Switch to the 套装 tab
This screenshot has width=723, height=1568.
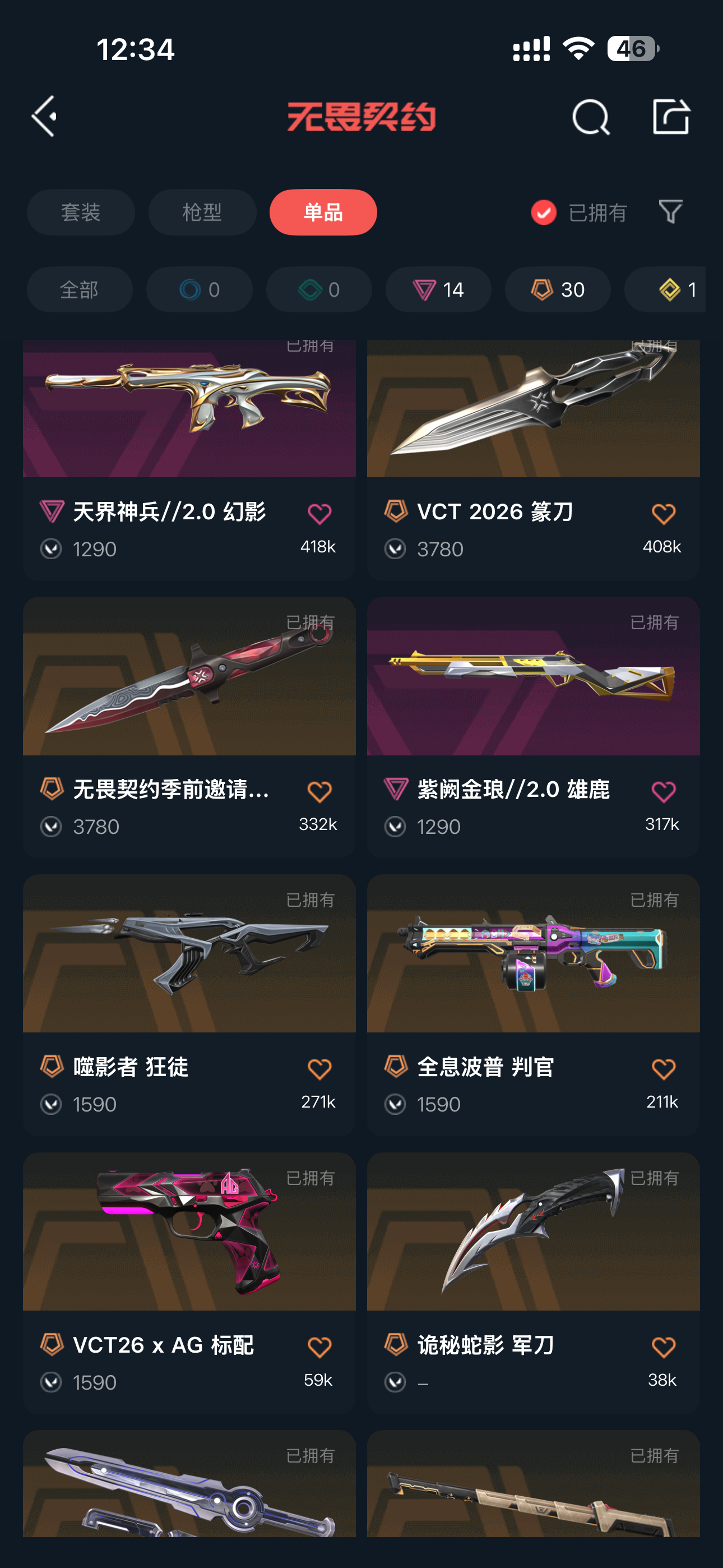point(80,213)
